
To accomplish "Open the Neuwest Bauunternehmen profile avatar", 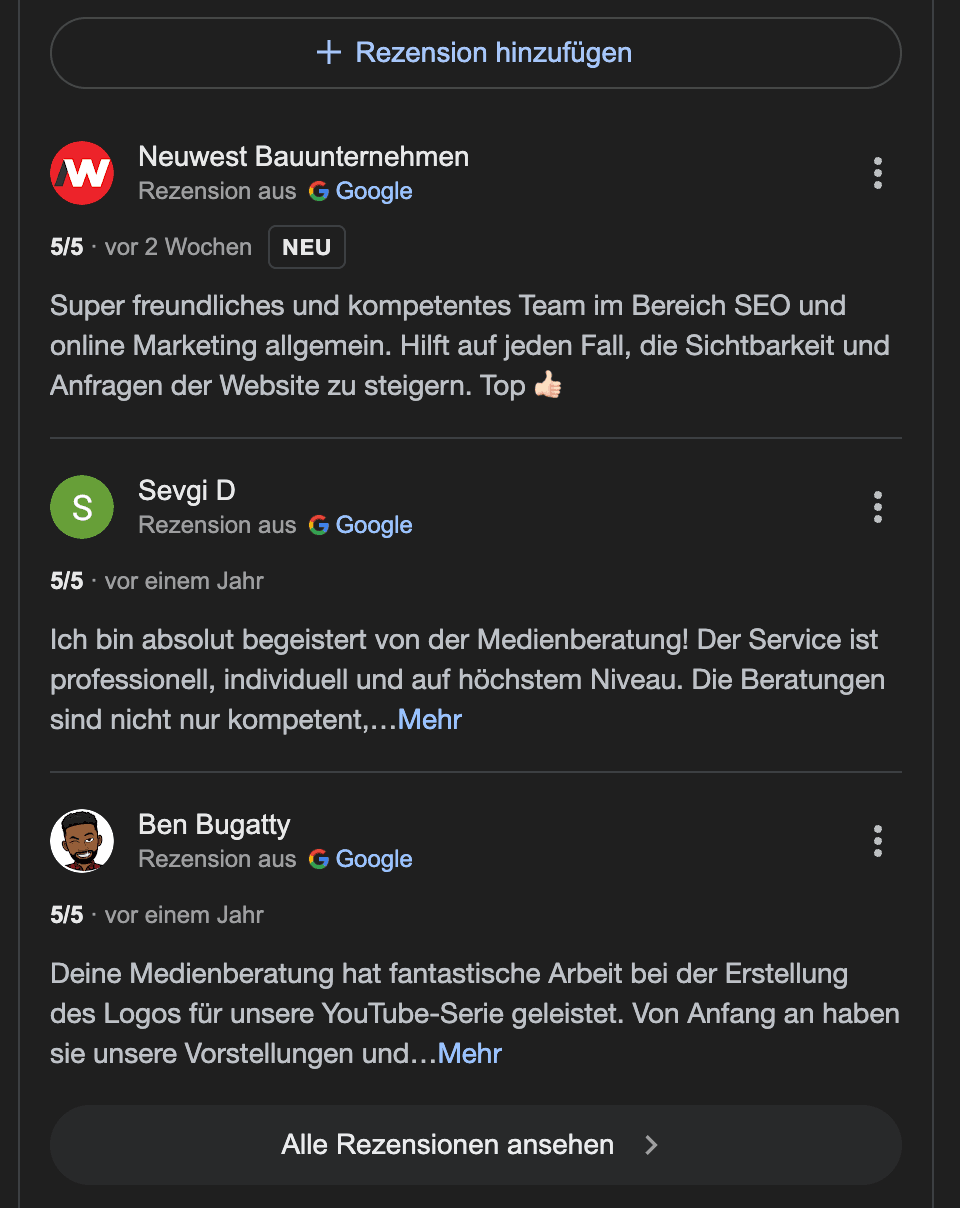I will coord(81,173).
